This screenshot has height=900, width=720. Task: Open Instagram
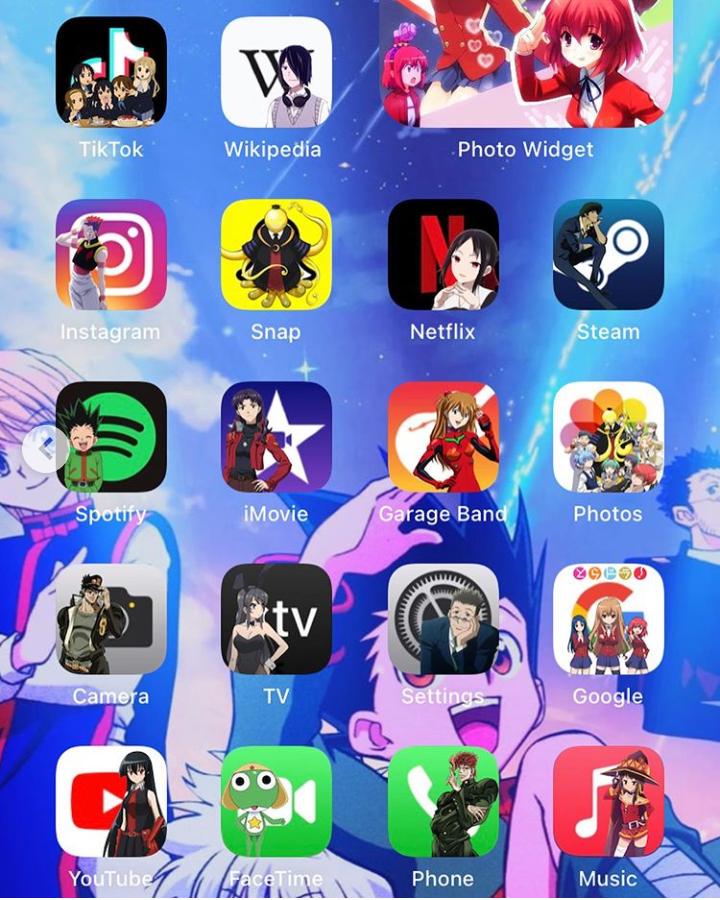111,254
